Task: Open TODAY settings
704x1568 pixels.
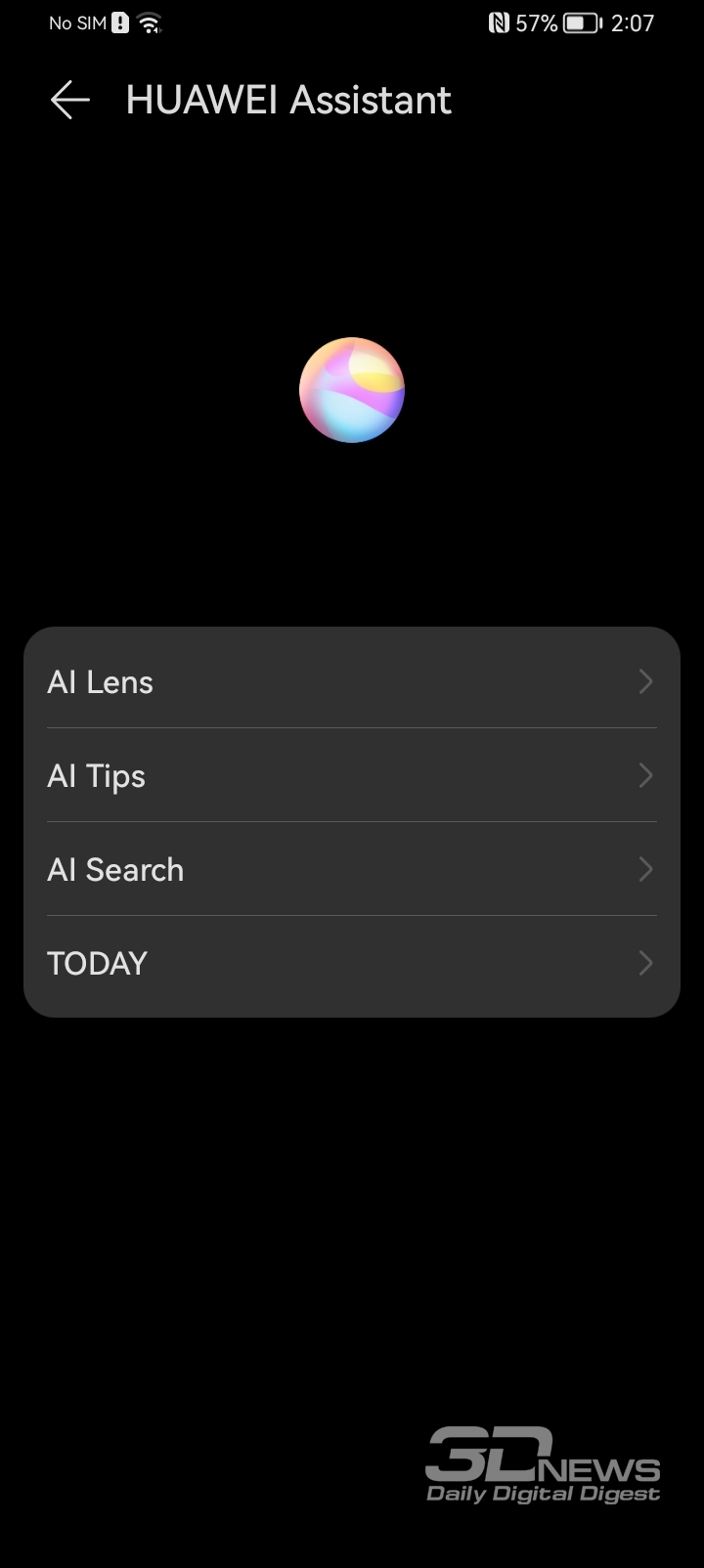Action: point(352,963)
